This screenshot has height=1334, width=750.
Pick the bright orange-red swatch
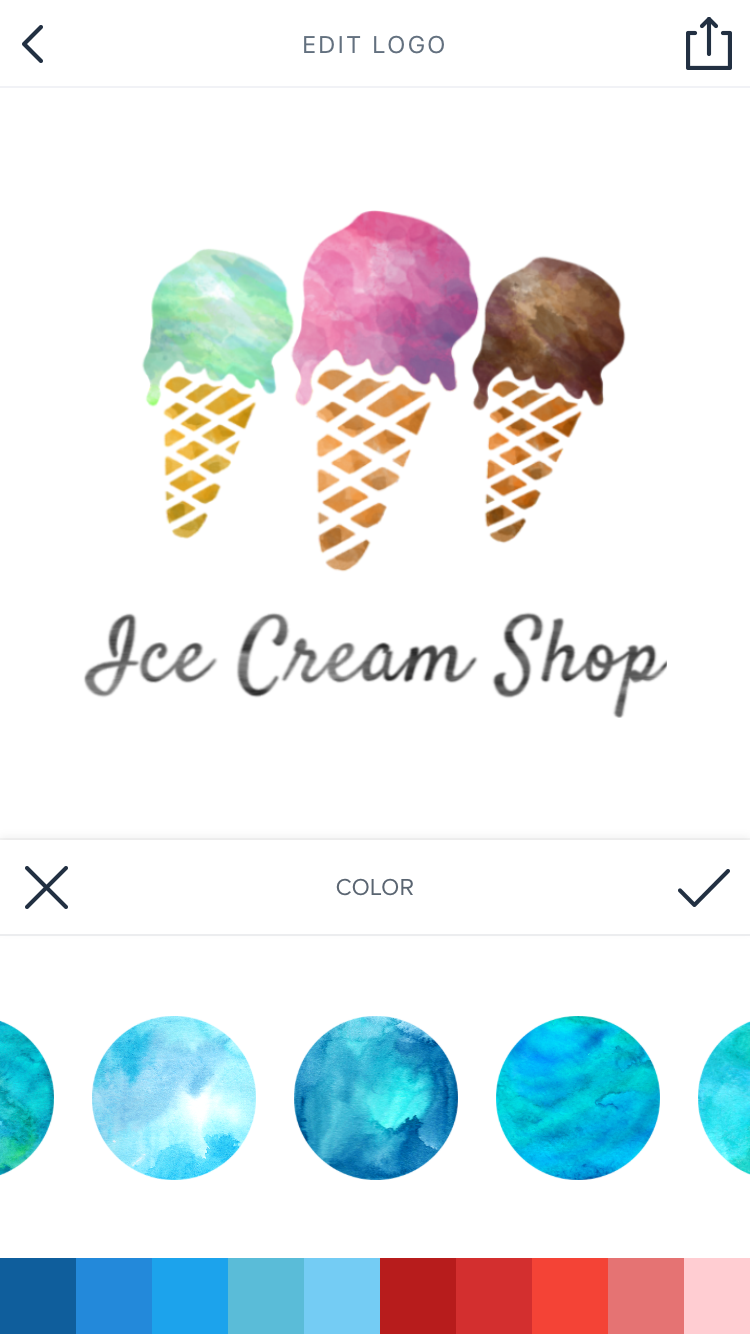point(570,1296)
